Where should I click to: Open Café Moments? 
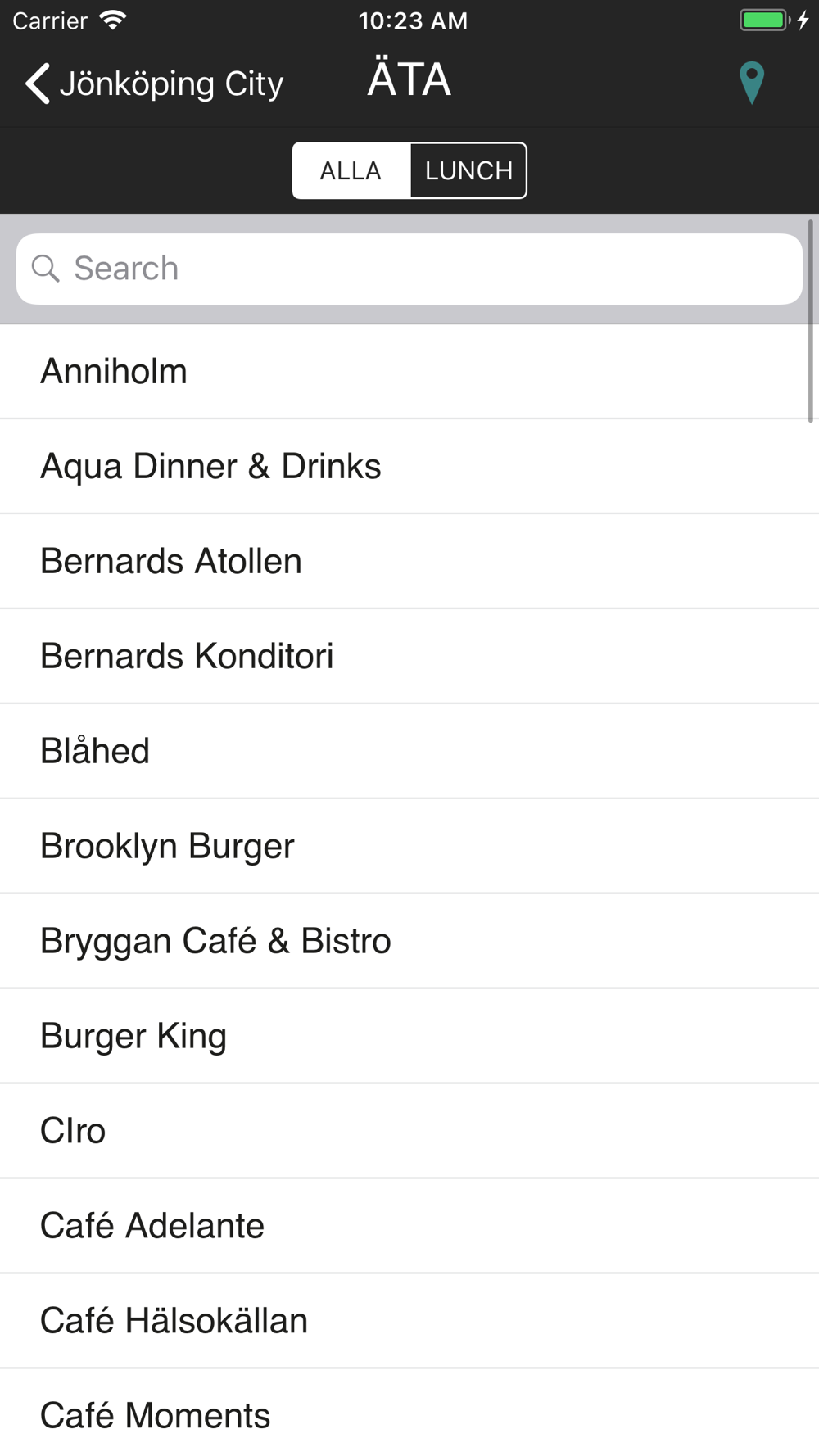point(409,1413)
